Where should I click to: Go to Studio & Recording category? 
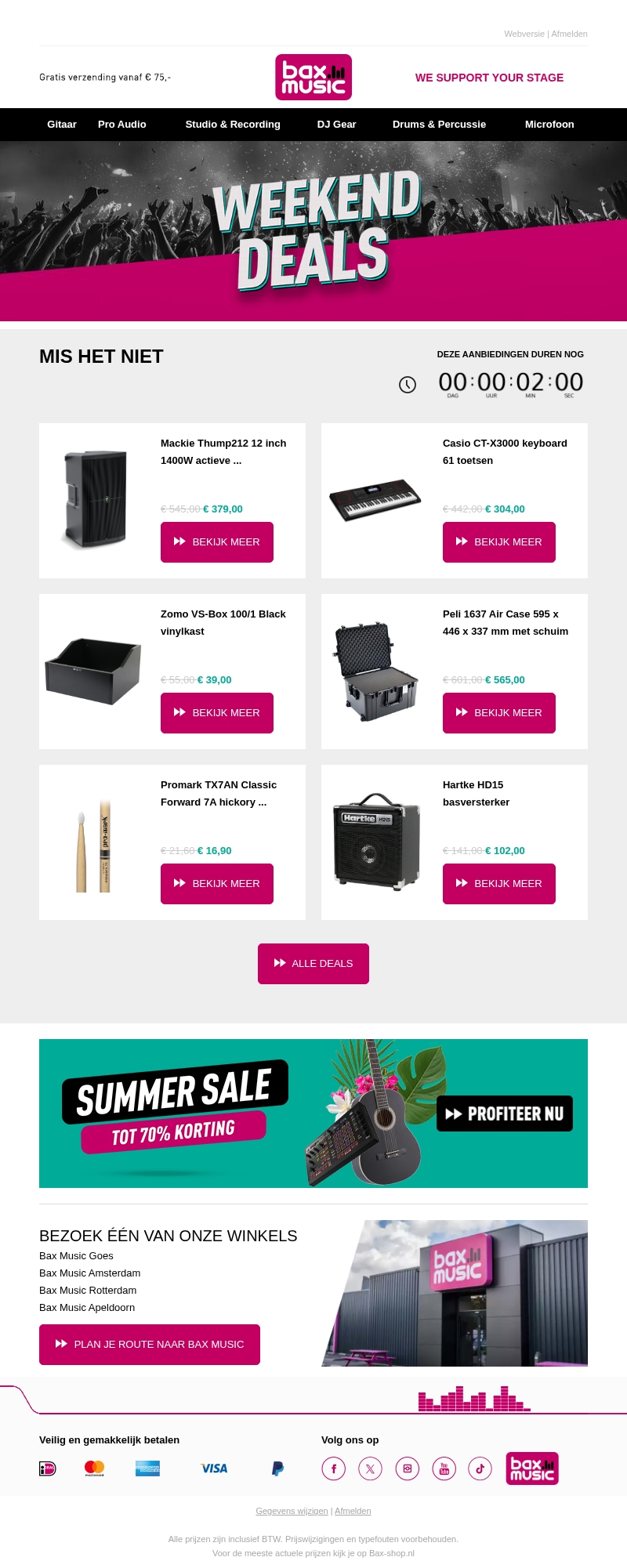point(233,125)
